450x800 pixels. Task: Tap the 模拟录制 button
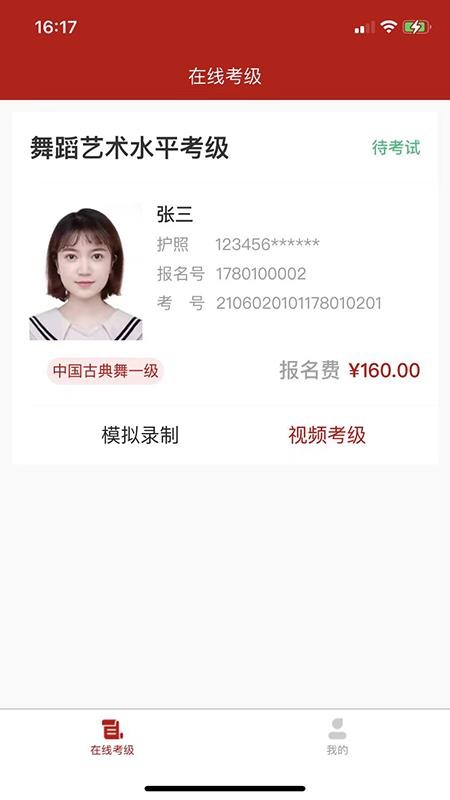pyautogui.click(x=140, y=435)
